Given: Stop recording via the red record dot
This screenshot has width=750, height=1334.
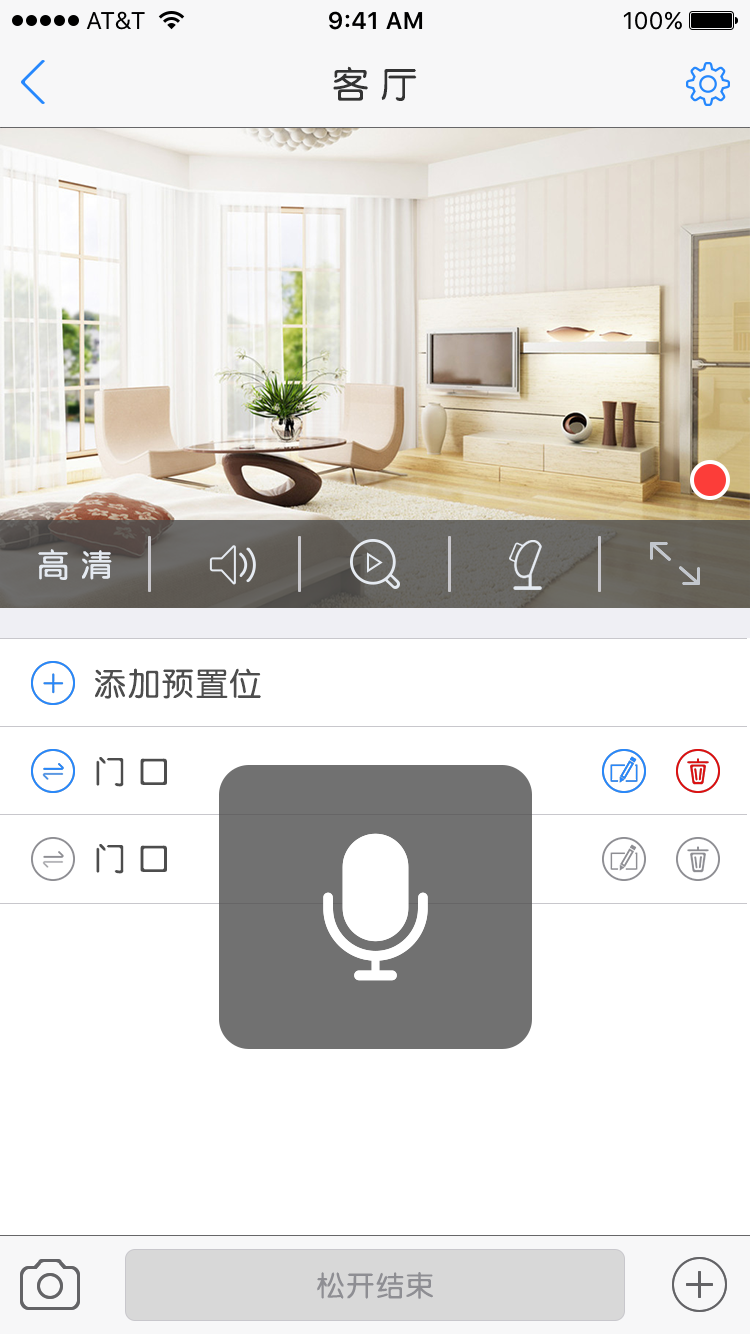Looking at the screenshot, I should click(709, 480).
